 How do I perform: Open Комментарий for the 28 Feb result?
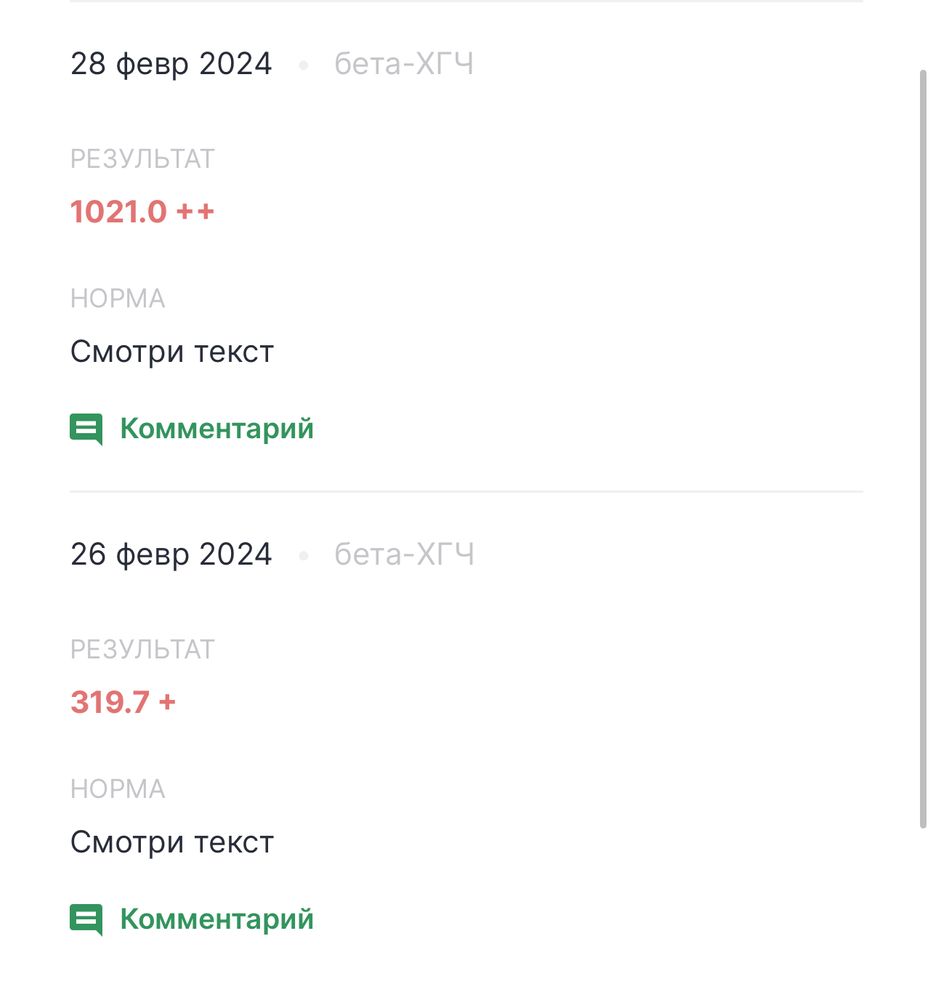point(216,428)
